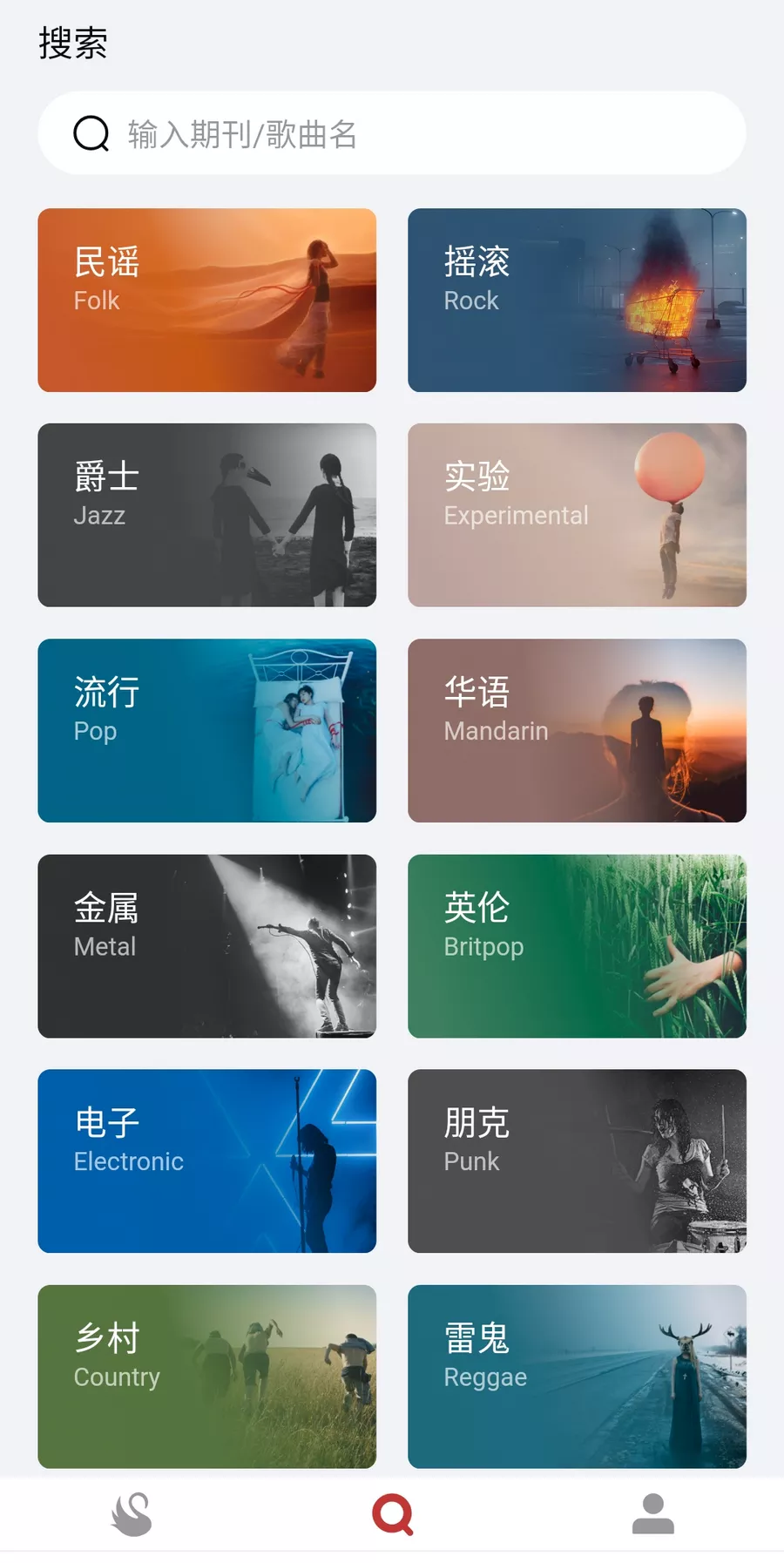Click the 输入期刊/歌曲名 search field

coord(392,133)
